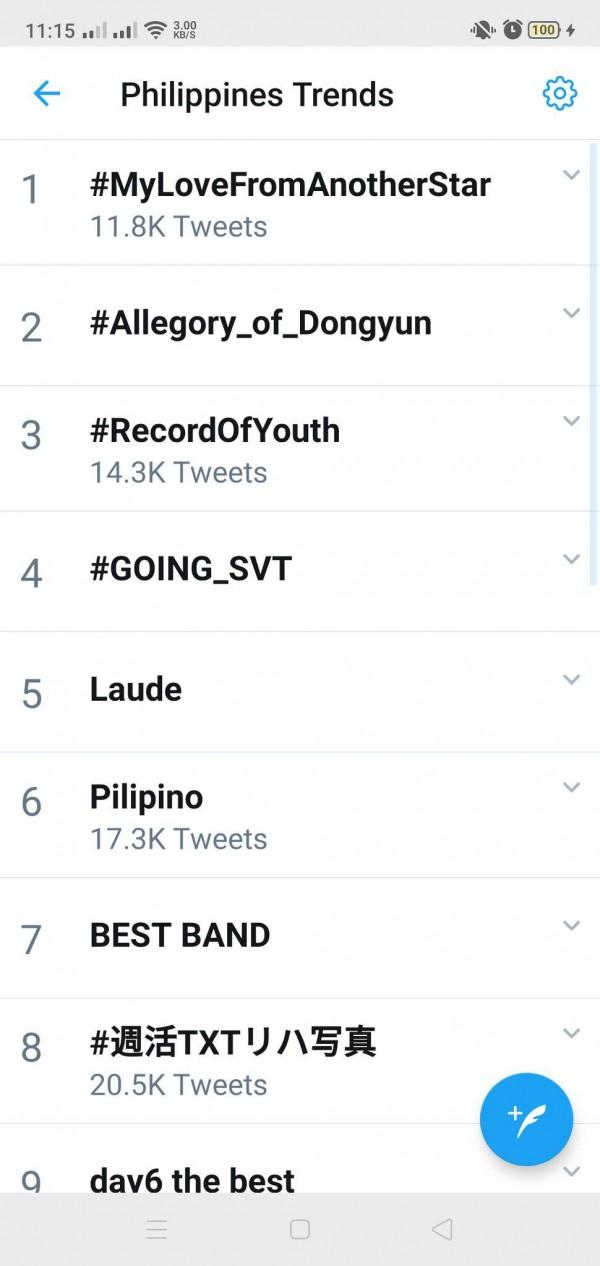Tap the system home button
The image size is (600, 1266).
pyautogui.click(x=300, y=1229)
